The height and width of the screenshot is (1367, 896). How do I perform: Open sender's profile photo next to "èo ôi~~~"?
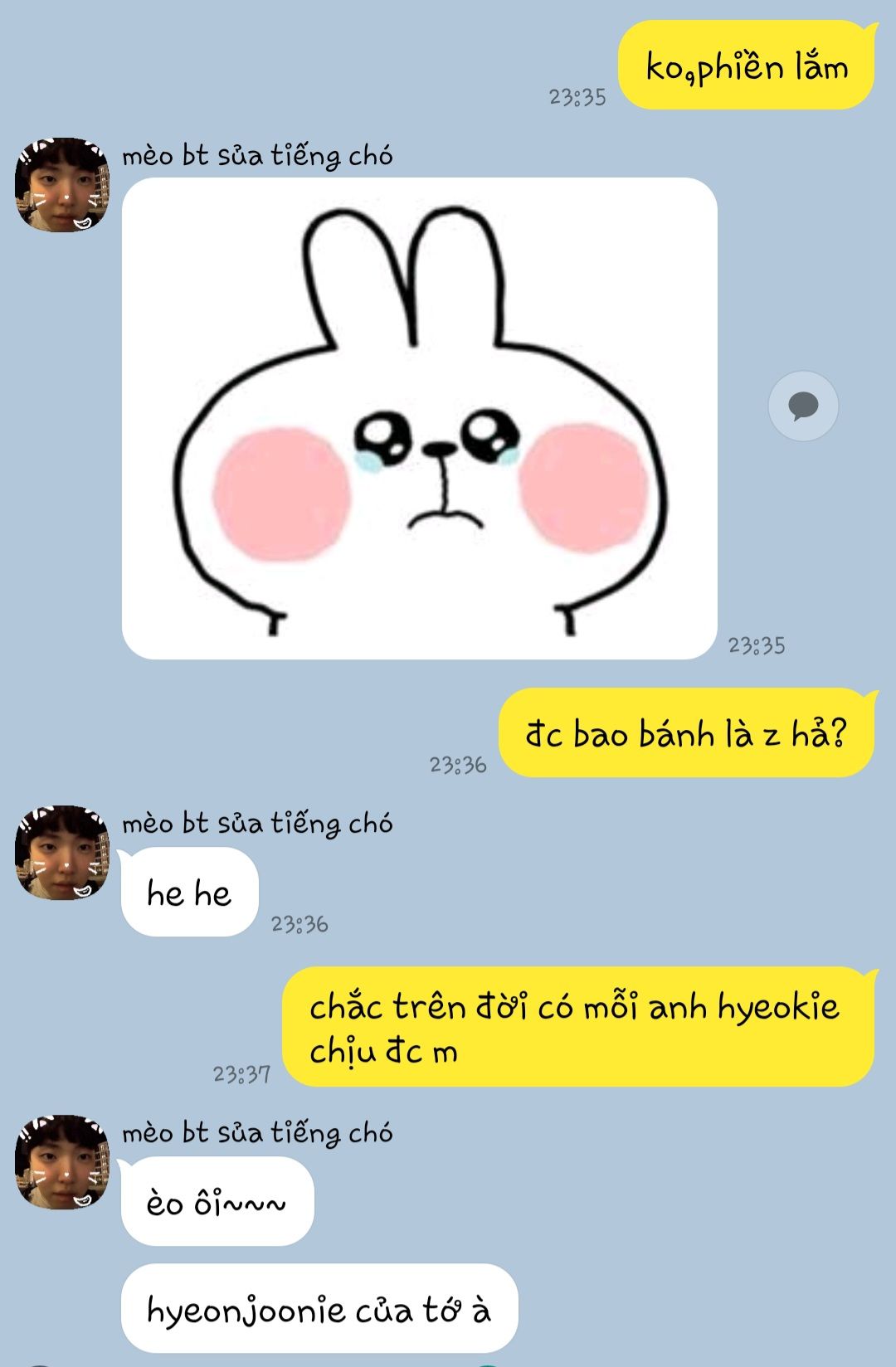point(62,1162)
